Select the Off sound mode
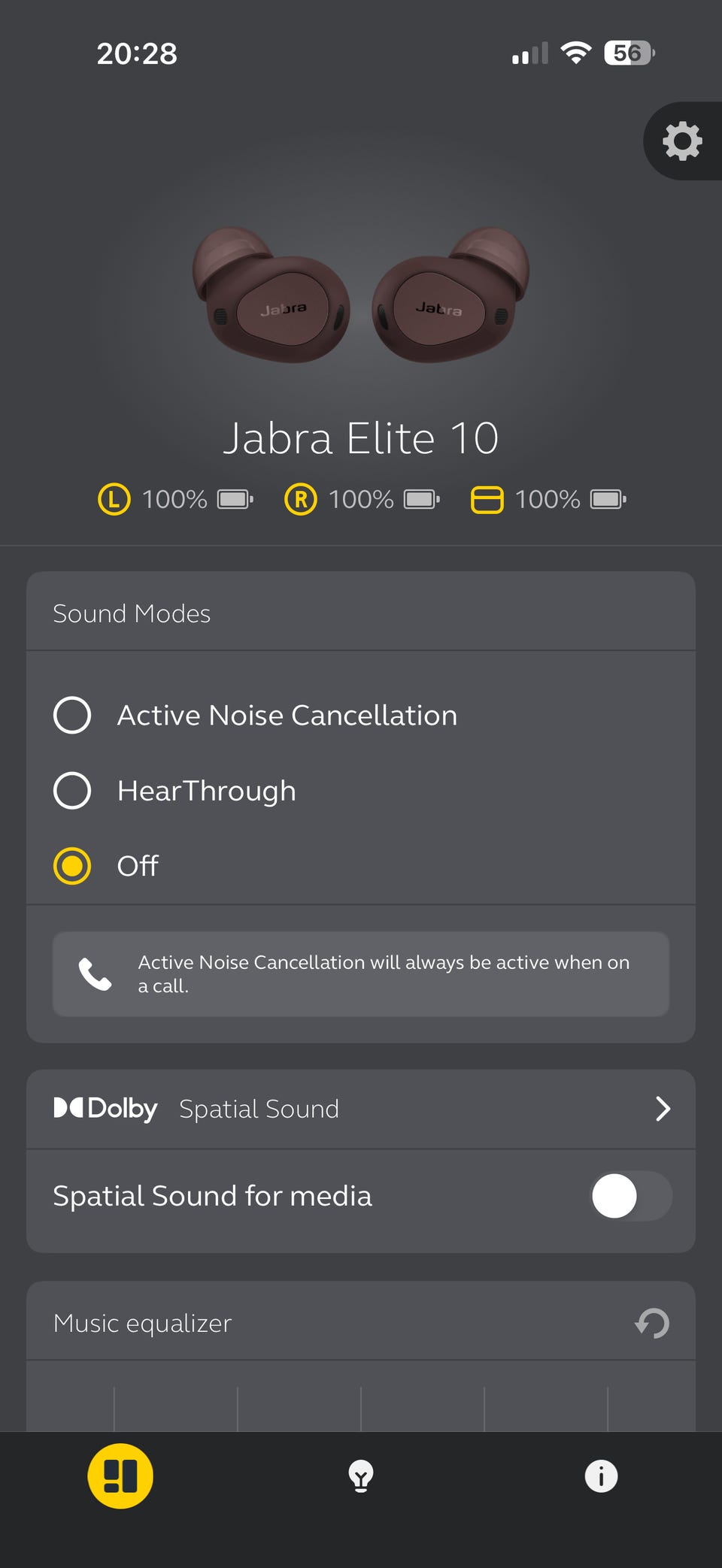The height and width of the screenshot is (1568, 722). (x=72, y=866)
